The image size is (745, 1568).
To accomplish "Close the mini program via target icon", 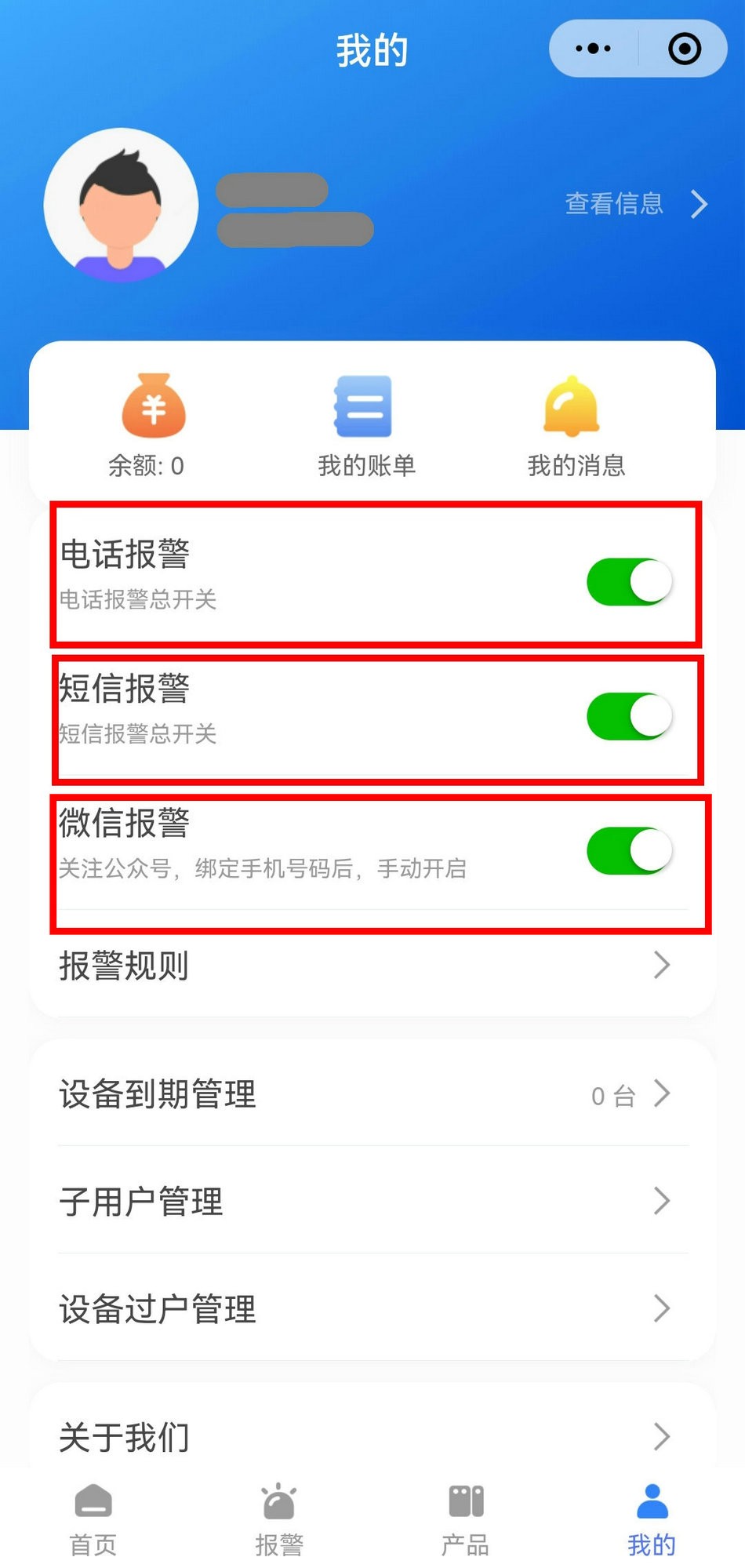I will tap(684, 49).
